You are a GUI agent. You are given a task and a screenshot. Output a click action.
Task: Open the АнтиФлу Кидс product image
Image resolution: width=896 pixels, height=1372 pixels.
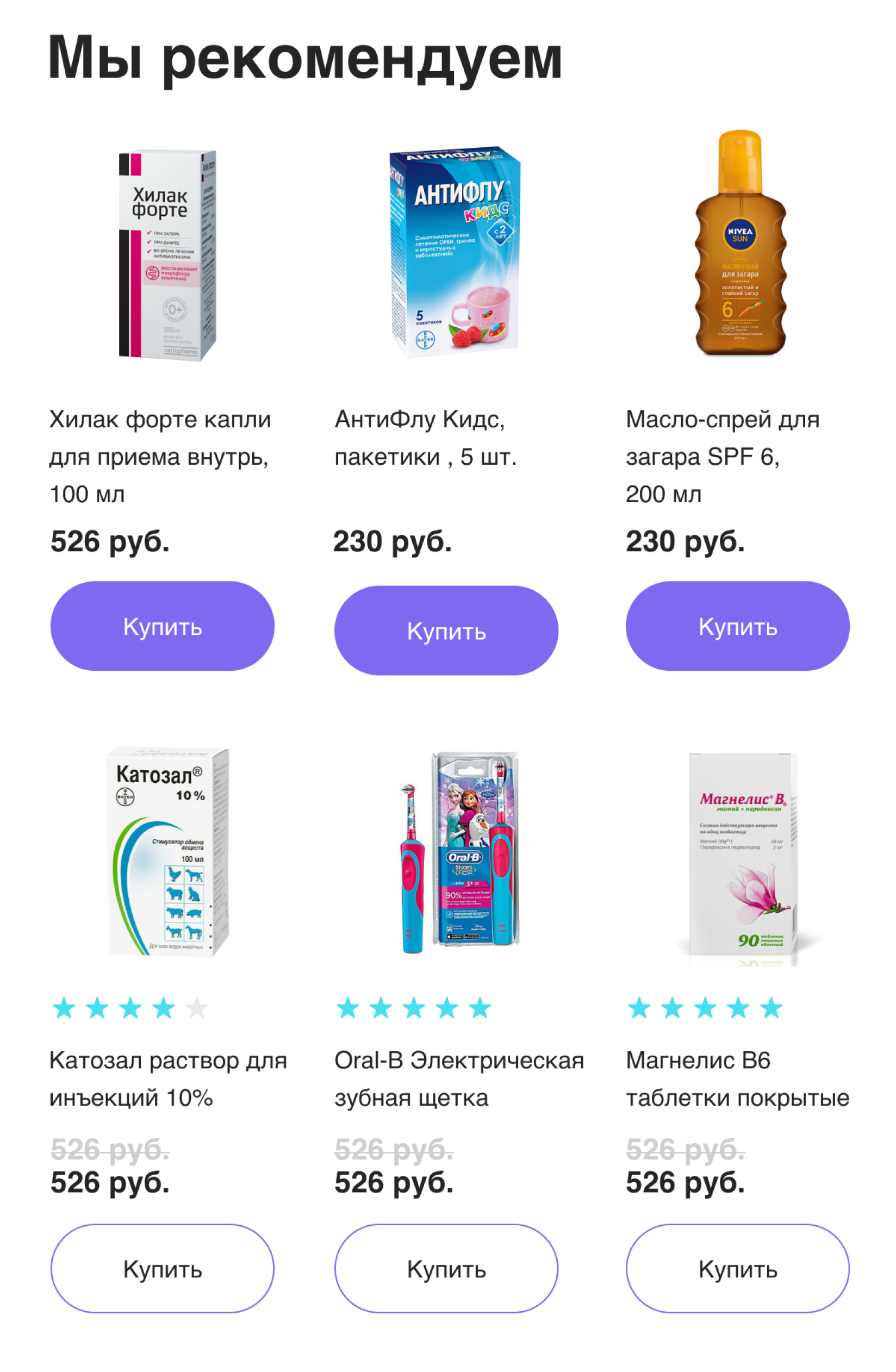coord(455,252)
